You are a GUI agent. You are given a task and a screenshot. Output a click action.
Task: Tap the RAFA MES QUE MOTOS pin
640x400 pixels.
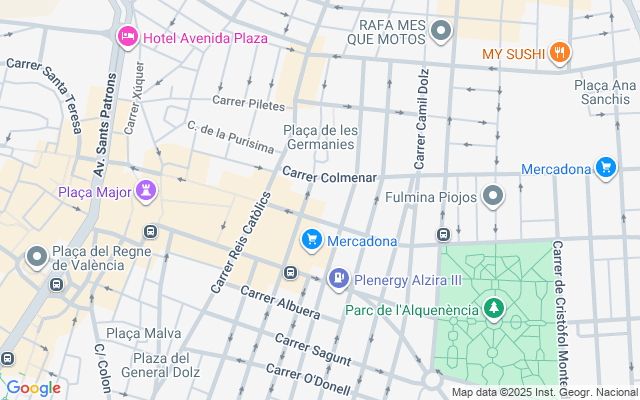pyautogui.click(x=441, y=31)
